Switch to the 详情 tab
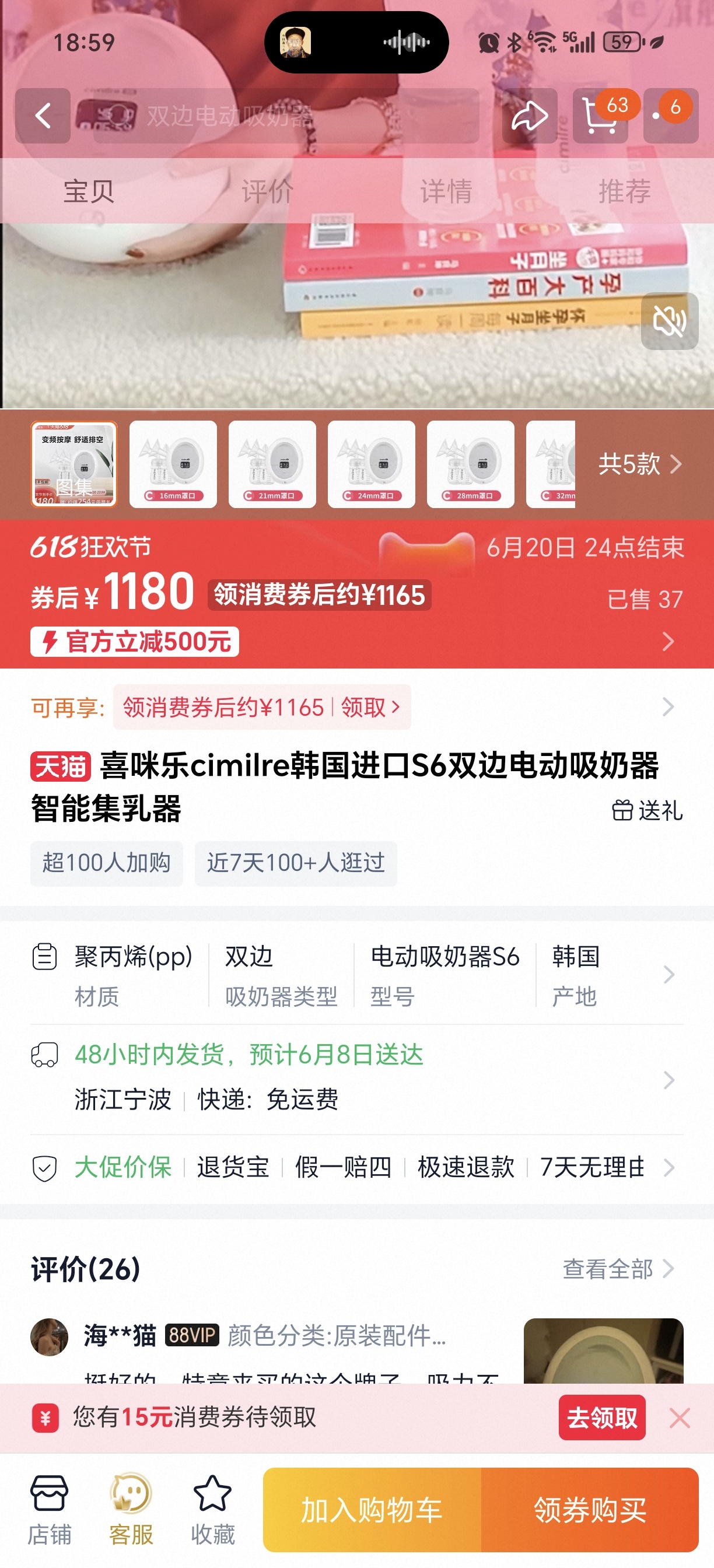 pos(446,192)
